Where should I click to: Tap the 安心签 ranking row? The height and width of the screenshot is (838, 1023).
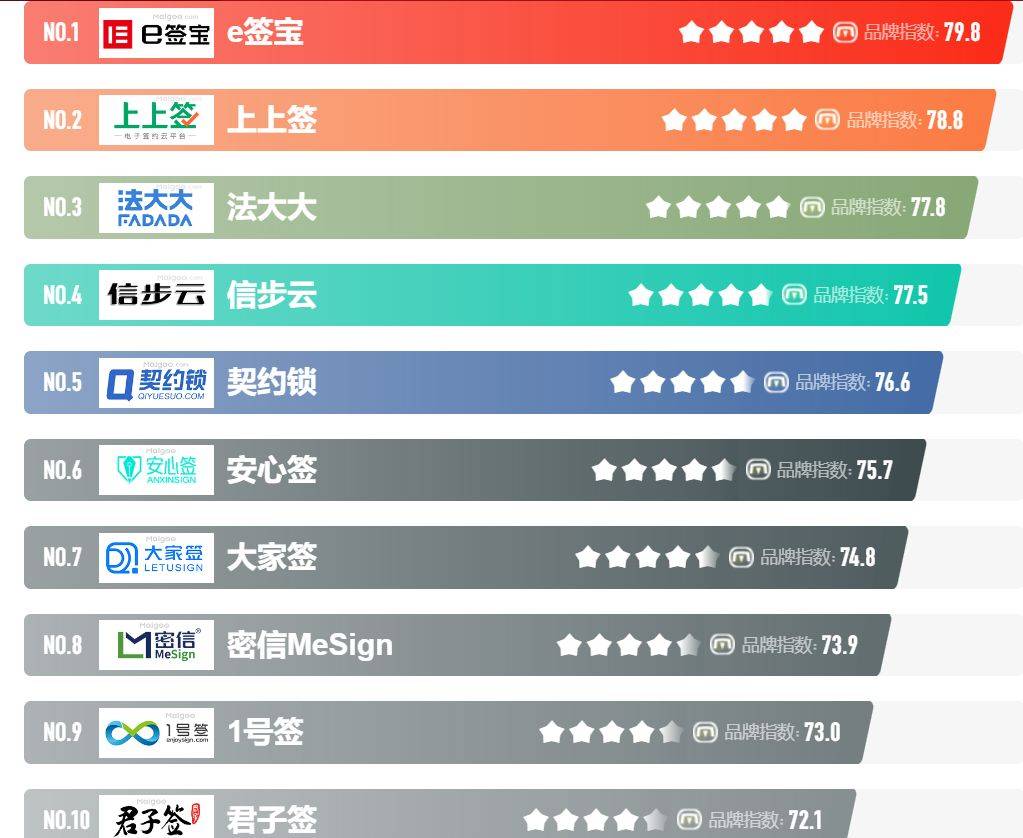271,470
